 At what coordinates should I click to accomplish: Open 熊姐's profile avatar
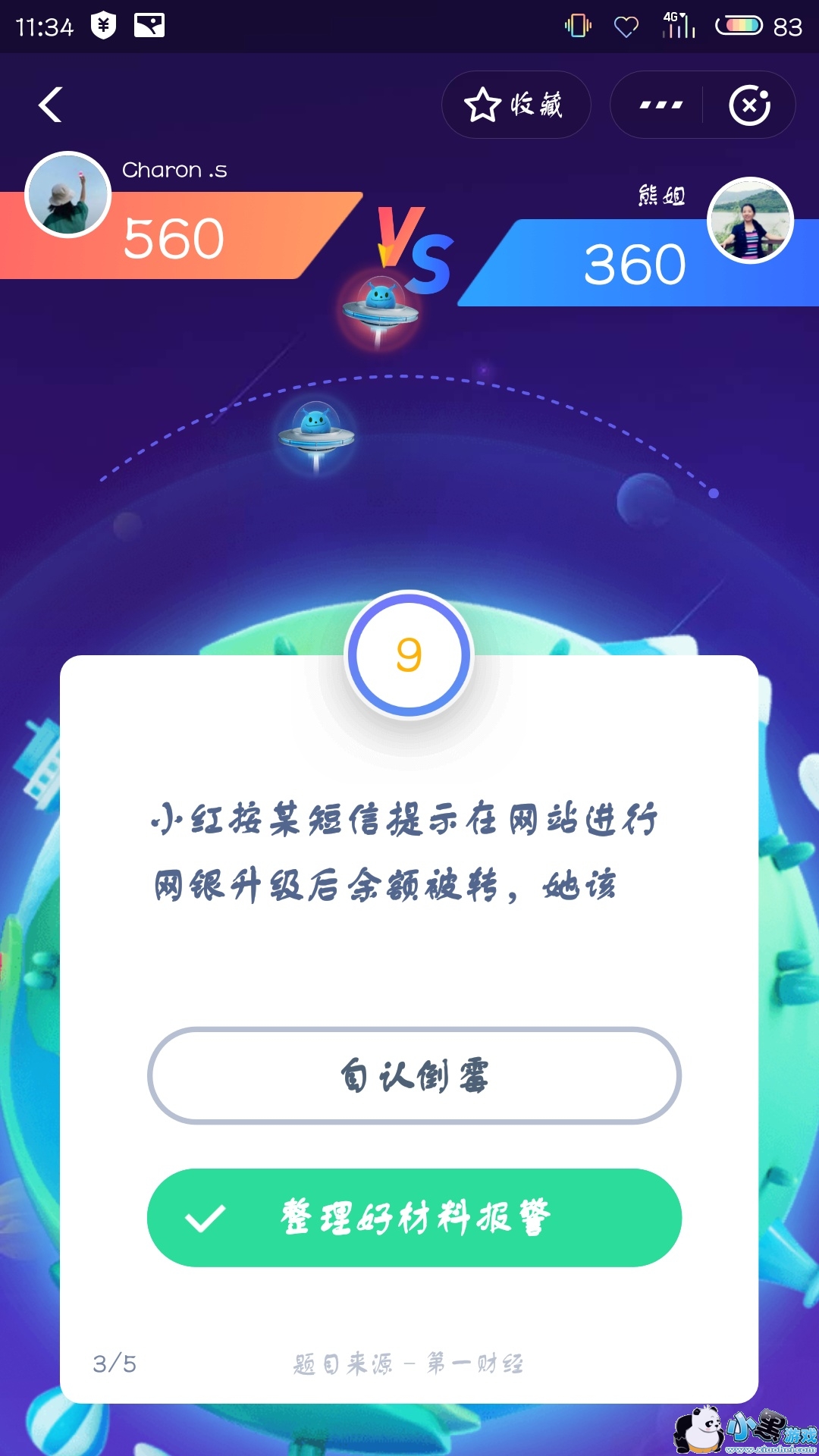[750, 221]
